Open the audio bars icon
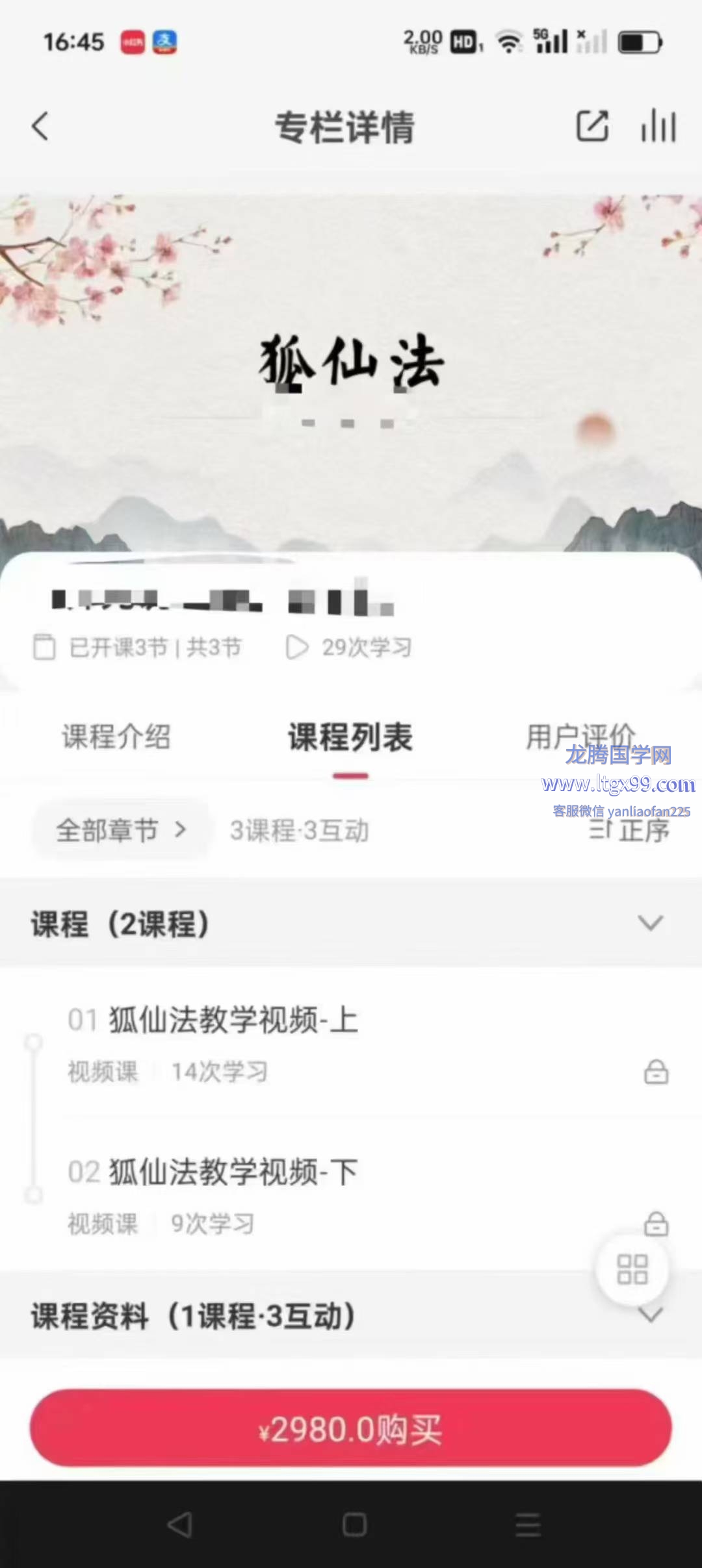This screenshot has height=1568, width=702. pos(658,126)
